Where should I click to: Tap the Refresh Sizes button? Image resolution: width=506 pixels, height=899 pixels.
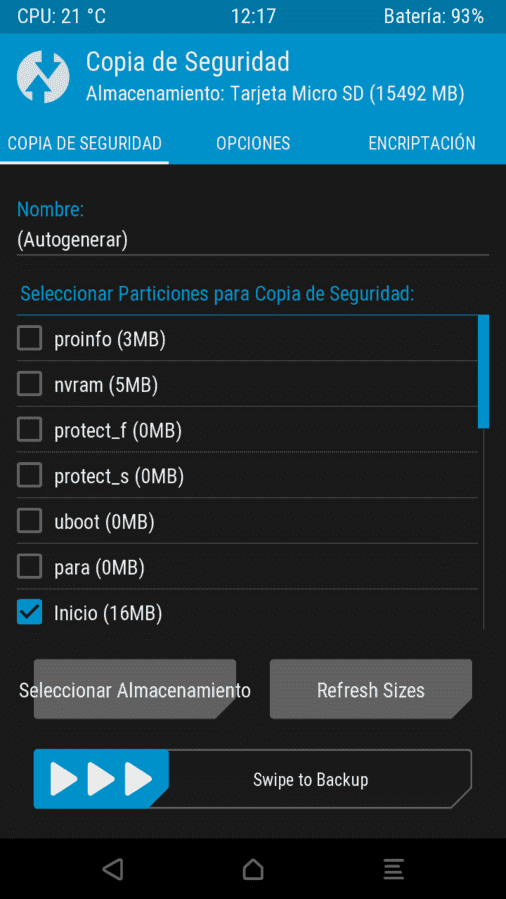click(x=371, y=689)
